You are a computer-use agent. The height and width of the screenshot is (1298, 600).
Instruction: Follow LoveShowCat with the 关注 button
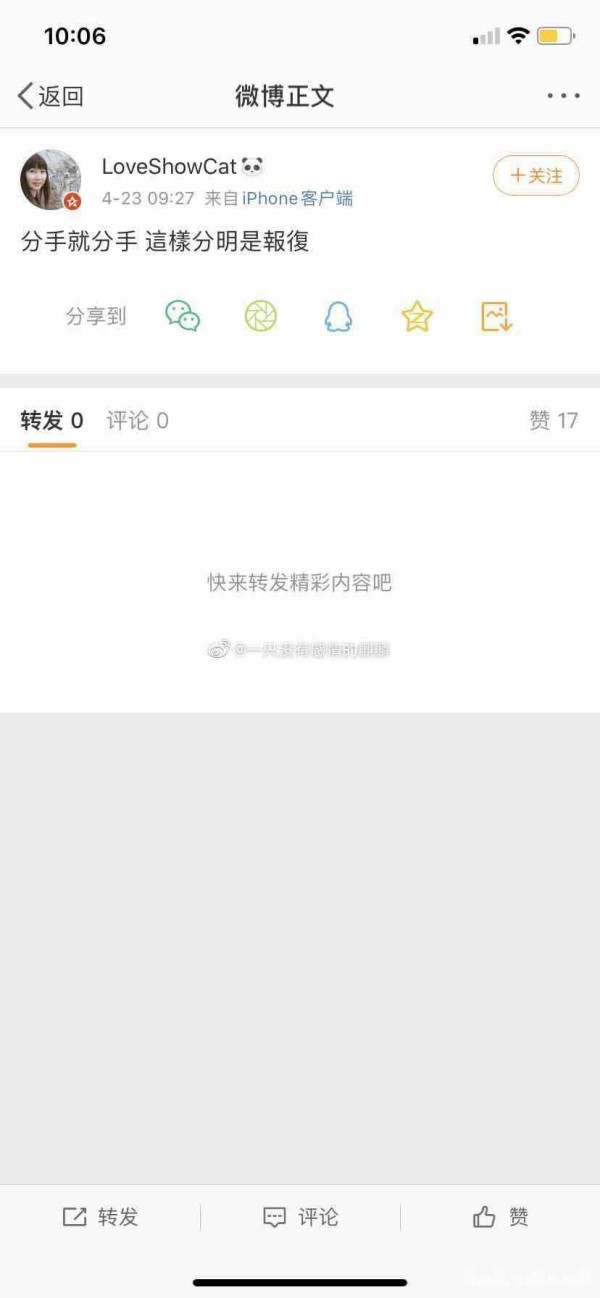[536, 176]
